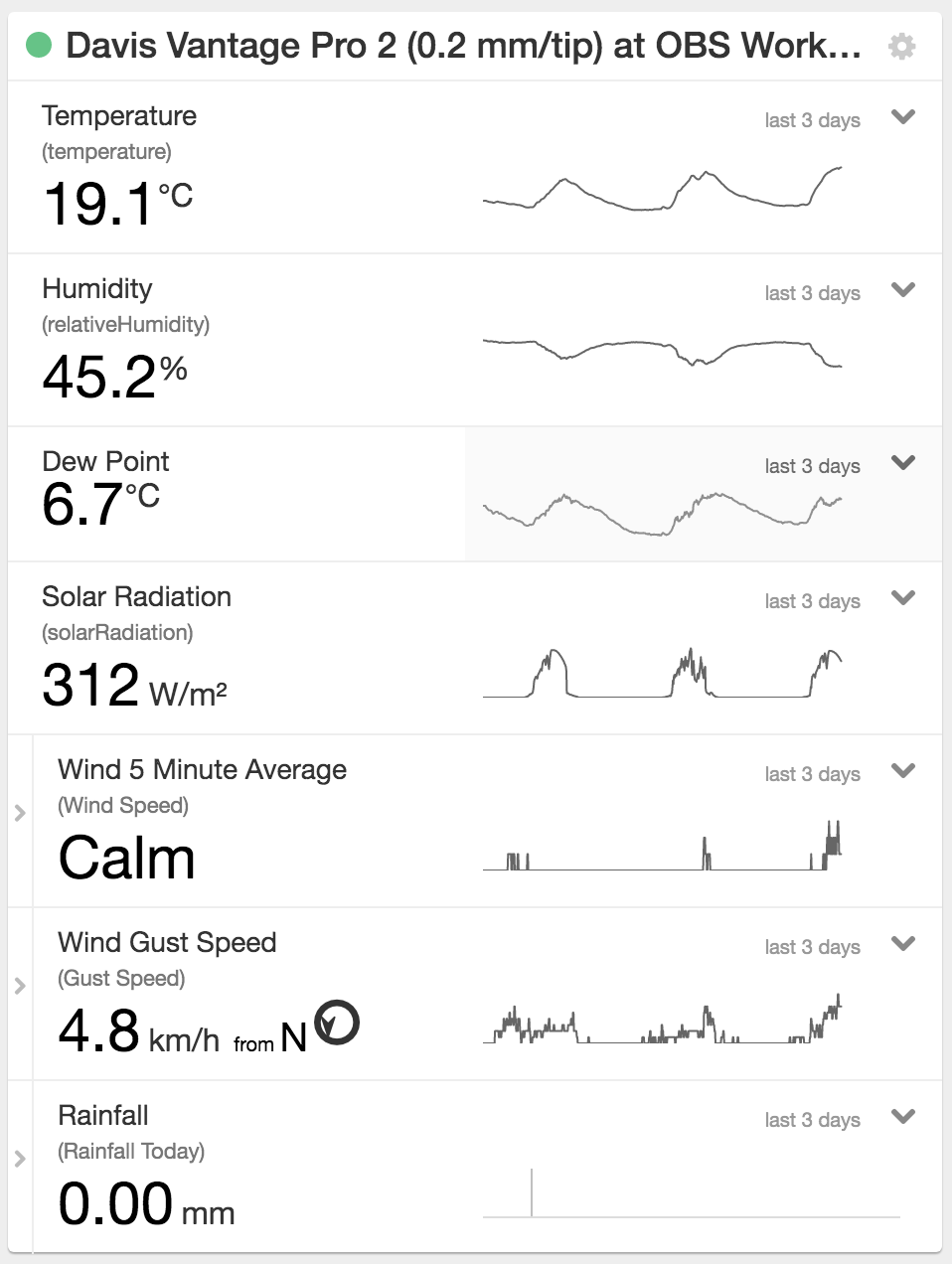Open the device settings gear icon
This screenshot has width=952, height=1264.
[x=900, y=46]
